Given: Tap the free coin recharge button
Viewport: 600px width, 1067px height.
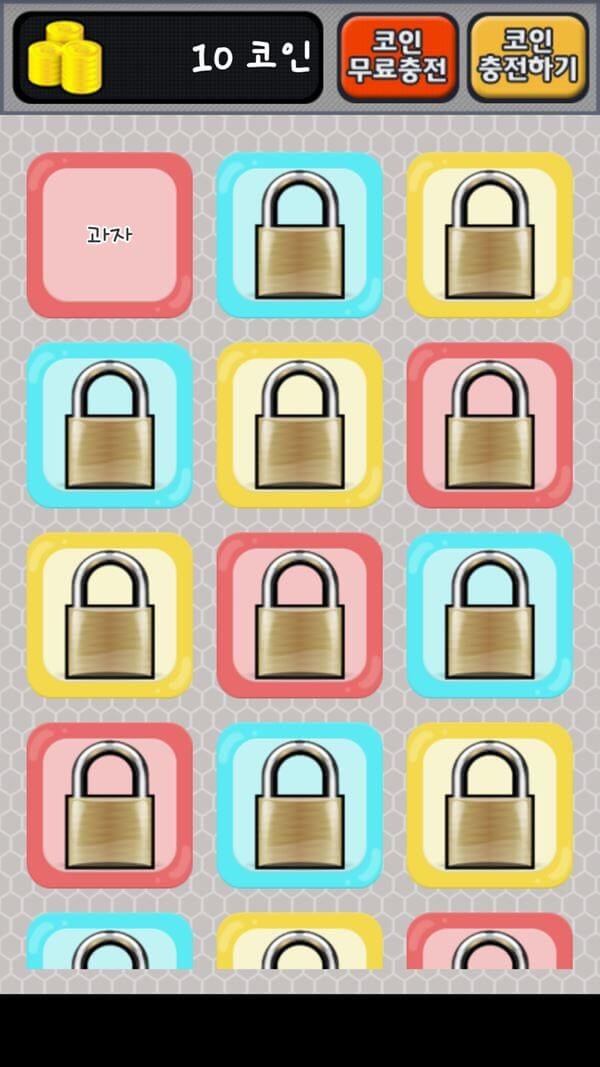Looking at the screenshot, I should [x=397, y=57].
